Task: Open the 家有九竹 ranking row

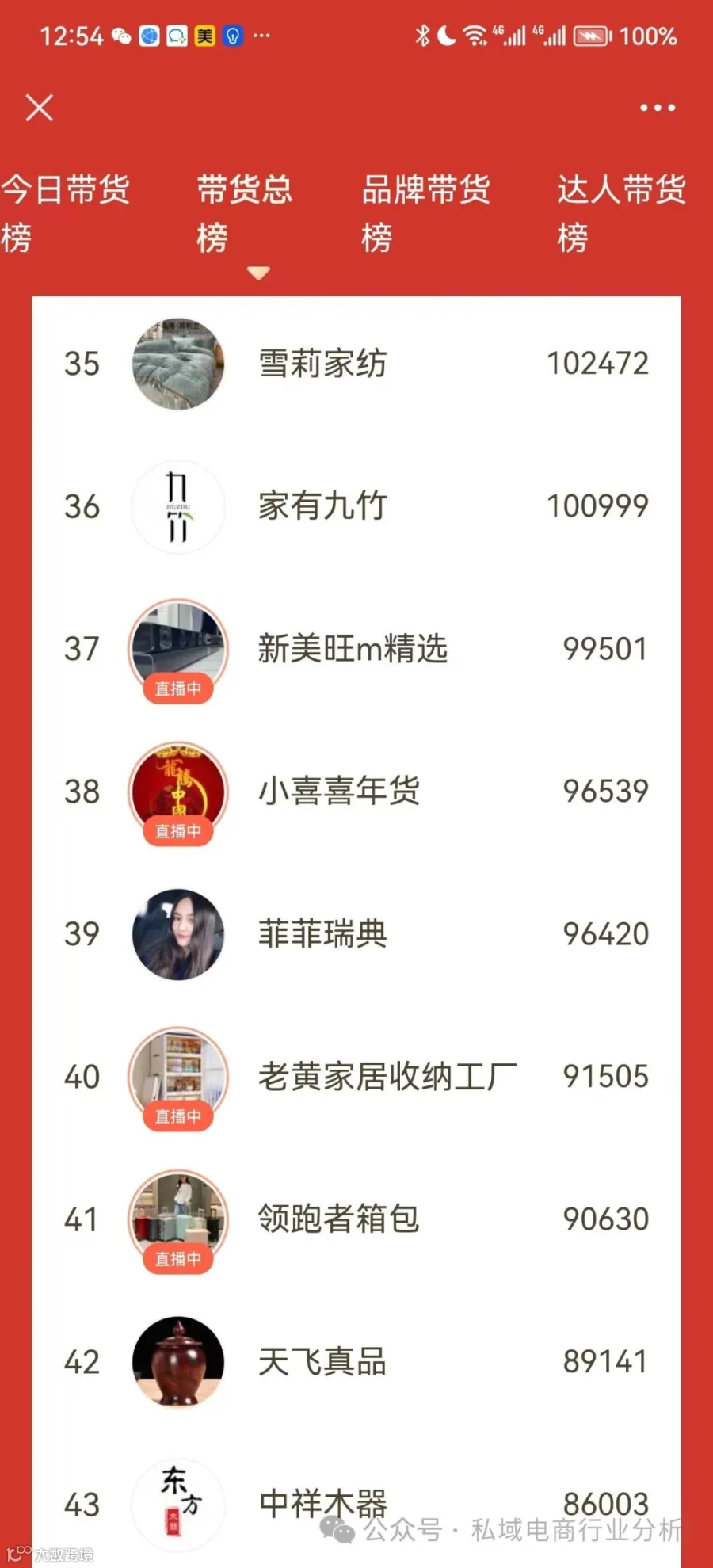Action: click(356, 506)
